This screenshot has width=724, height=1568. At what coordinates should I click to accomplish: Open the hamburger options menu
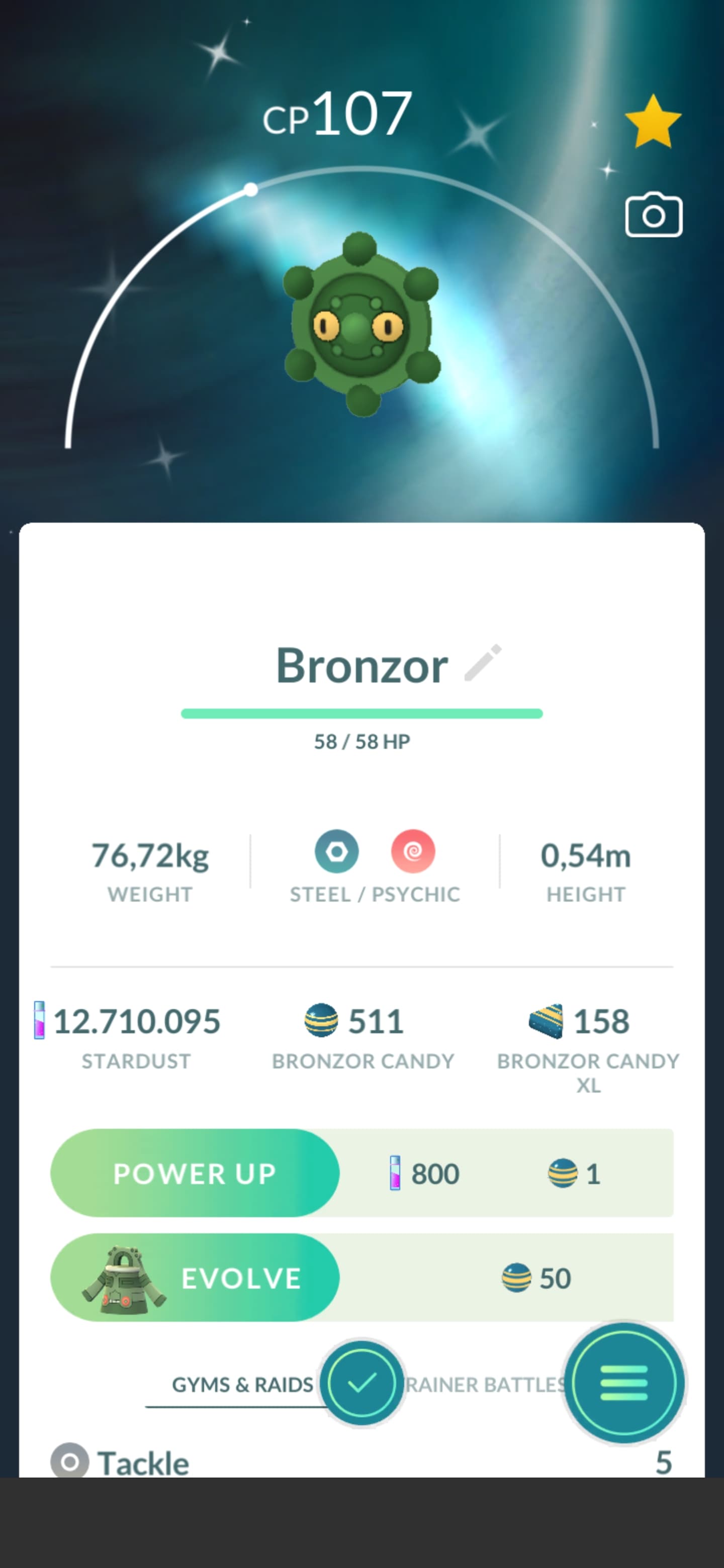623,1383
